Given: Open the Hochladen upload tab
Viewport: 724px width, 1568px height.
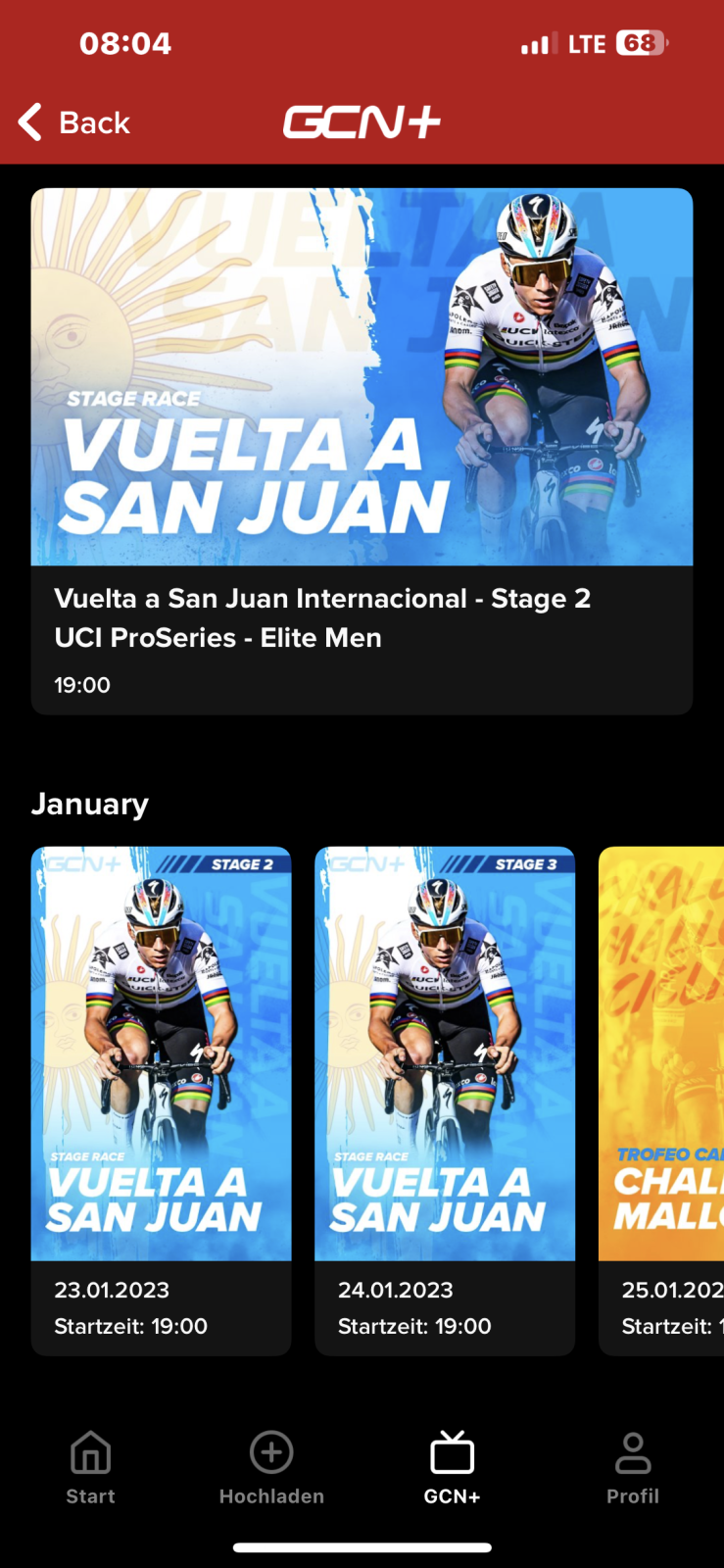Looking at the screenshot, I should 271,1467.
